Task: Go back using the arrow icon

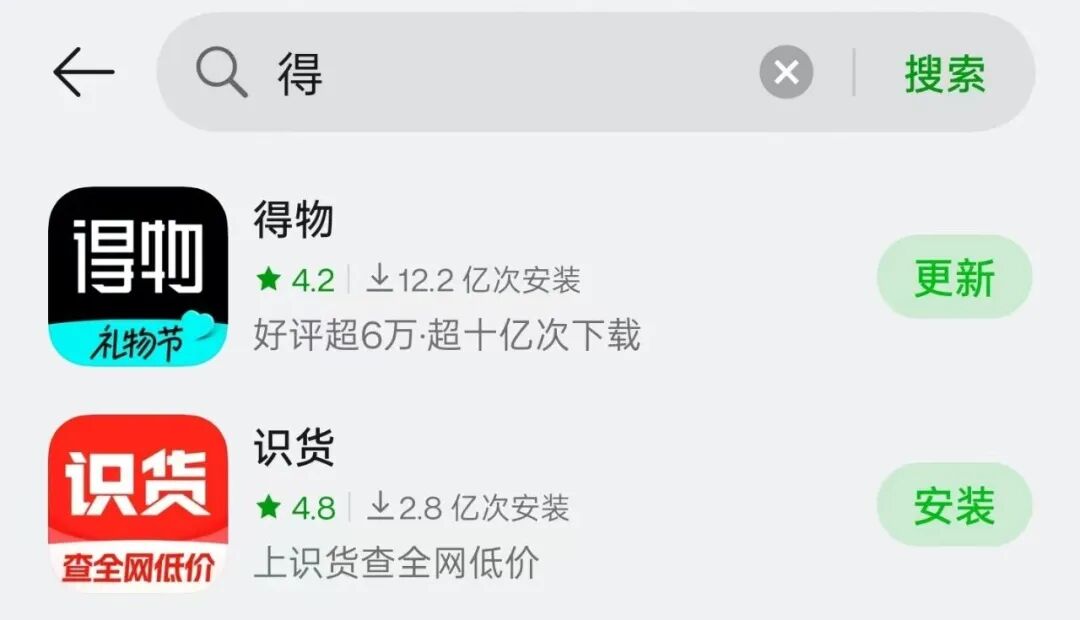Action: click(83, 73)
